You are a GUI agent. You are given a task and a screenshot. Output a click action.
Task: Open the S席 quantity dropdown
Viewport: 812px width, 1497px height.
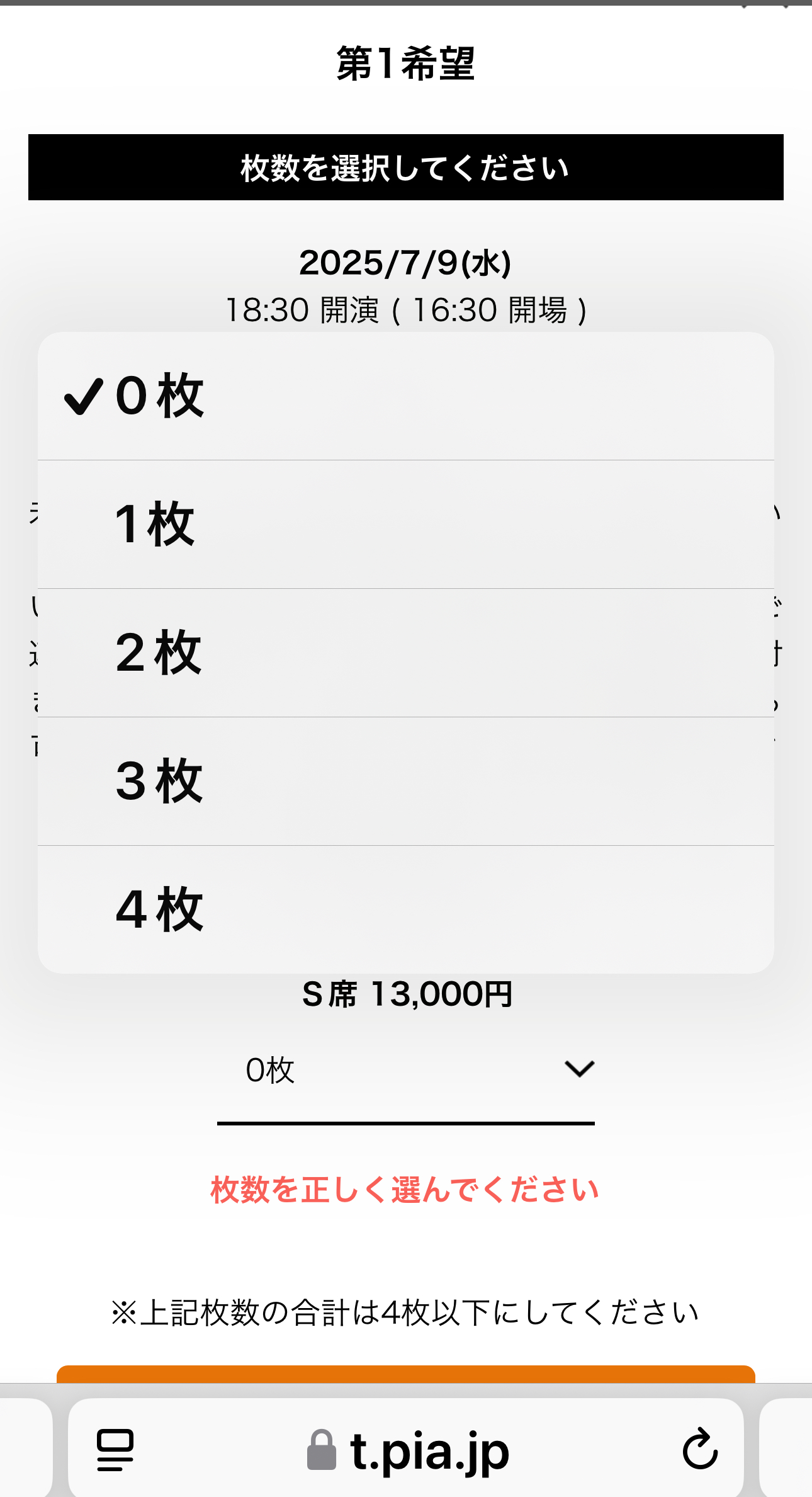(405, 1070)
